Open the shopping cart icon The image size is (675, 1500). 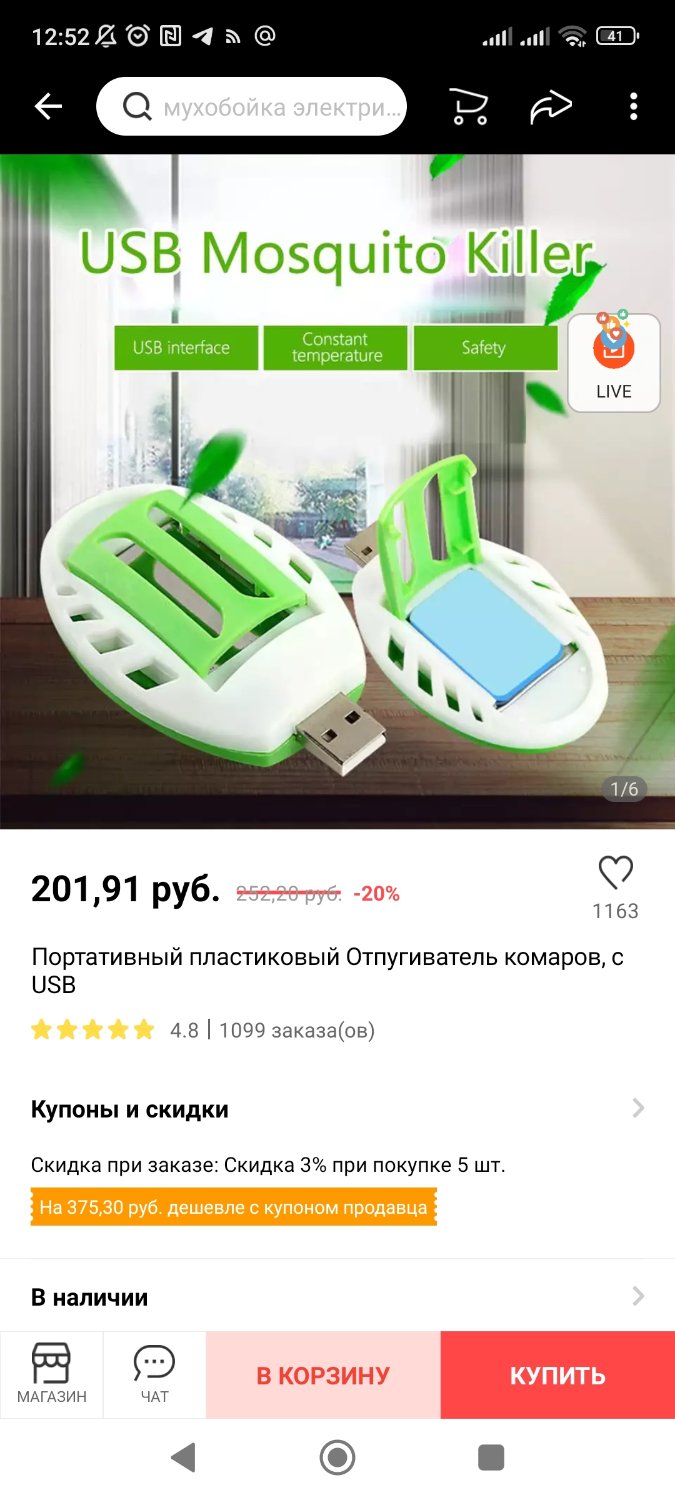(467, 107)
